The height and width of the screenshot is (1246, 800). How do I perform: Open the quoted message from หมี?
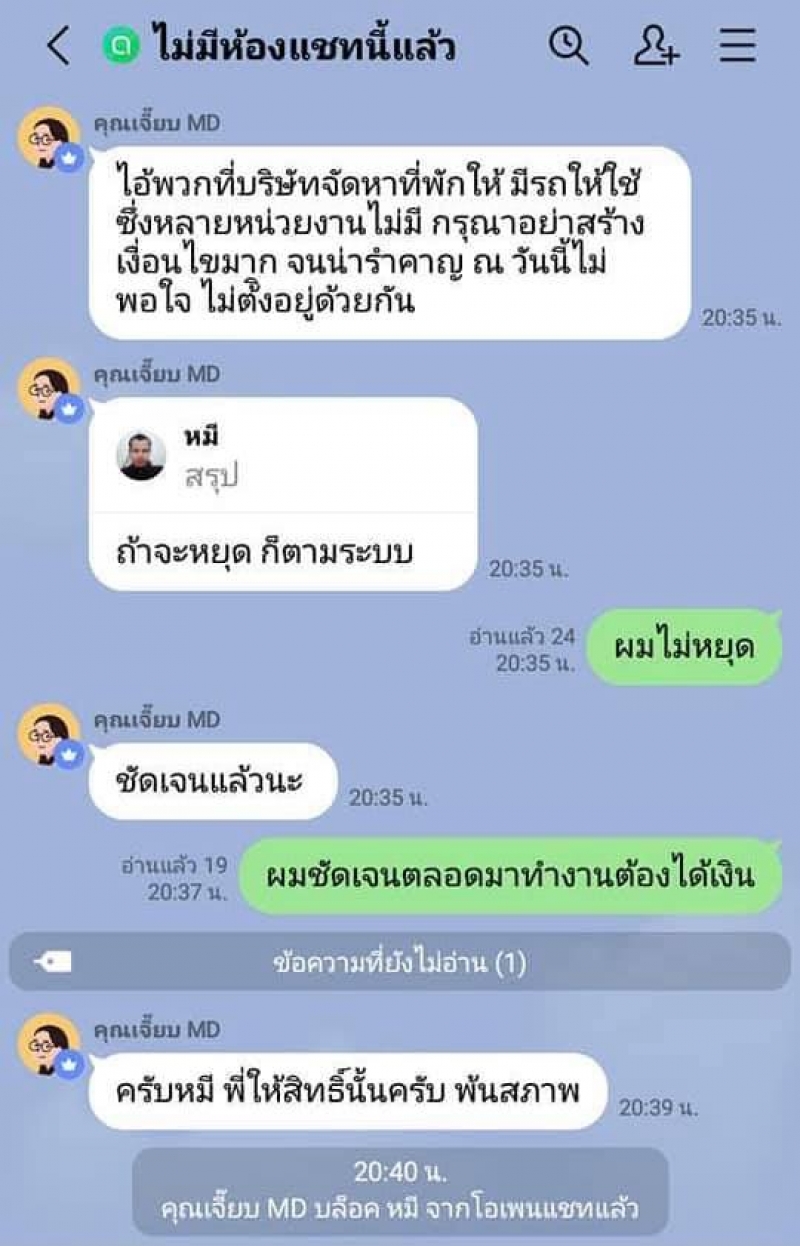[x=282, y=457]
